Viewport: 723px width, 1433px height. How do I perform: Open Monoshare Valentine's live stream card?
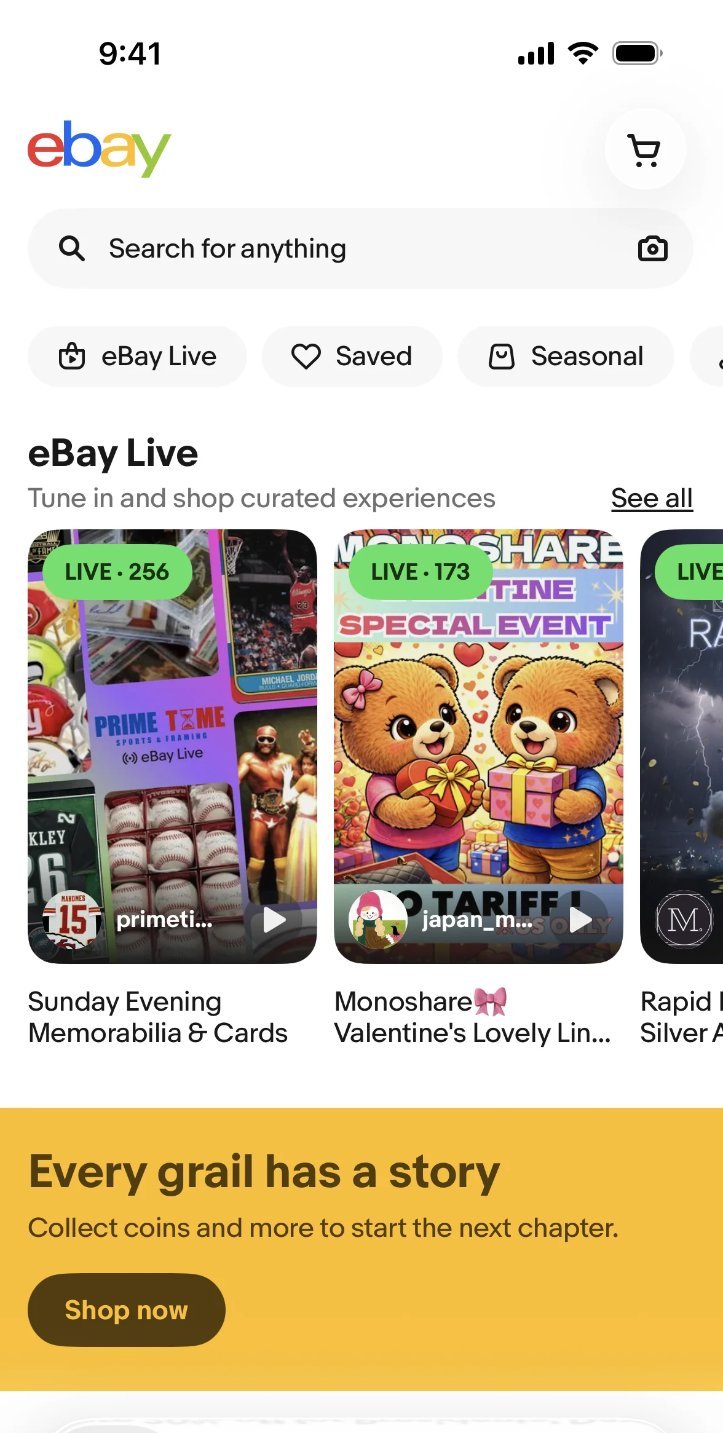pyautogui.click(x=478, y=746)
